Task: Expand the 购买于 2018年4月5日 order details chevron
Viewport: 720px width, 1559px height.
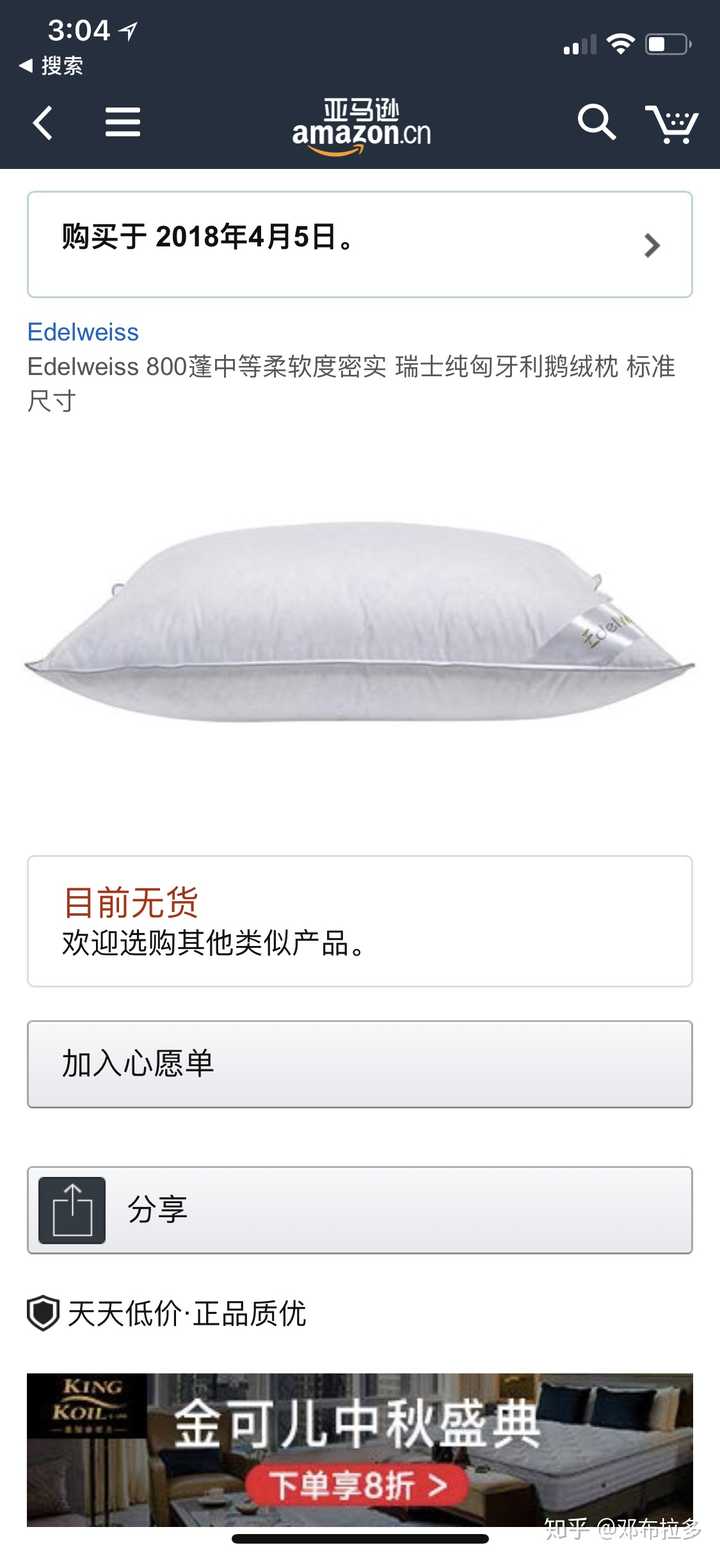Action: pos(651,245)
